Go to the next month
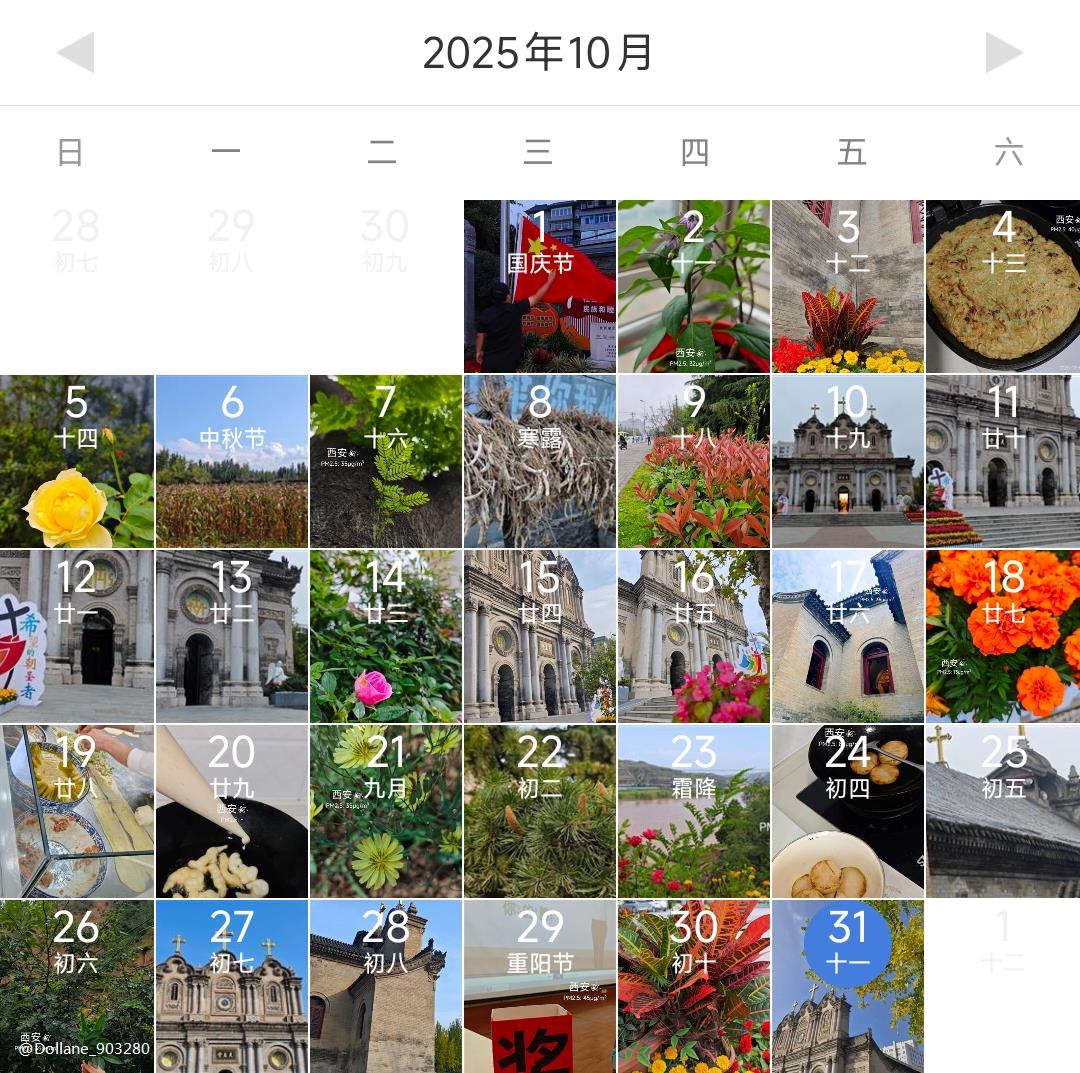The width and height of the screenshot is (1080, 1073). click(1004, 53)
